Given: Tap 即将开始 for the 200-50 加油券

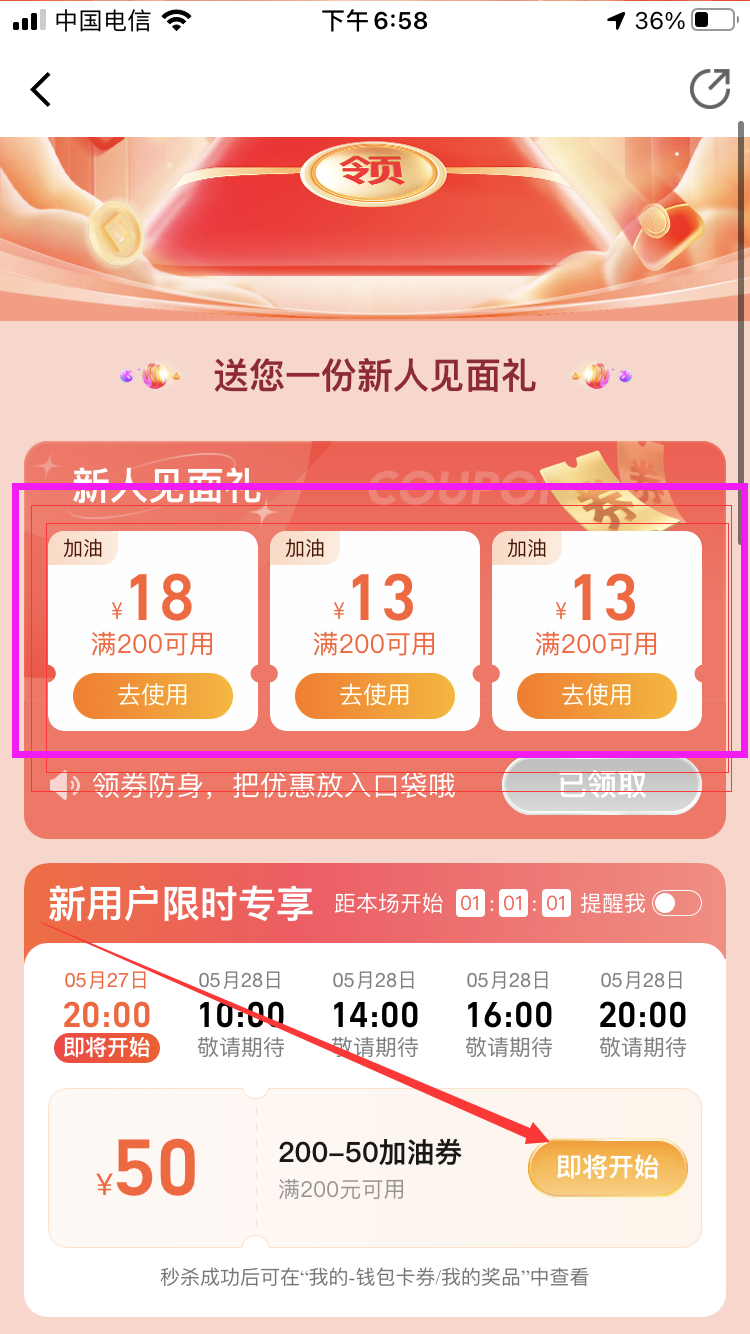Looking at the screenshot, I should coord(608,1168).
